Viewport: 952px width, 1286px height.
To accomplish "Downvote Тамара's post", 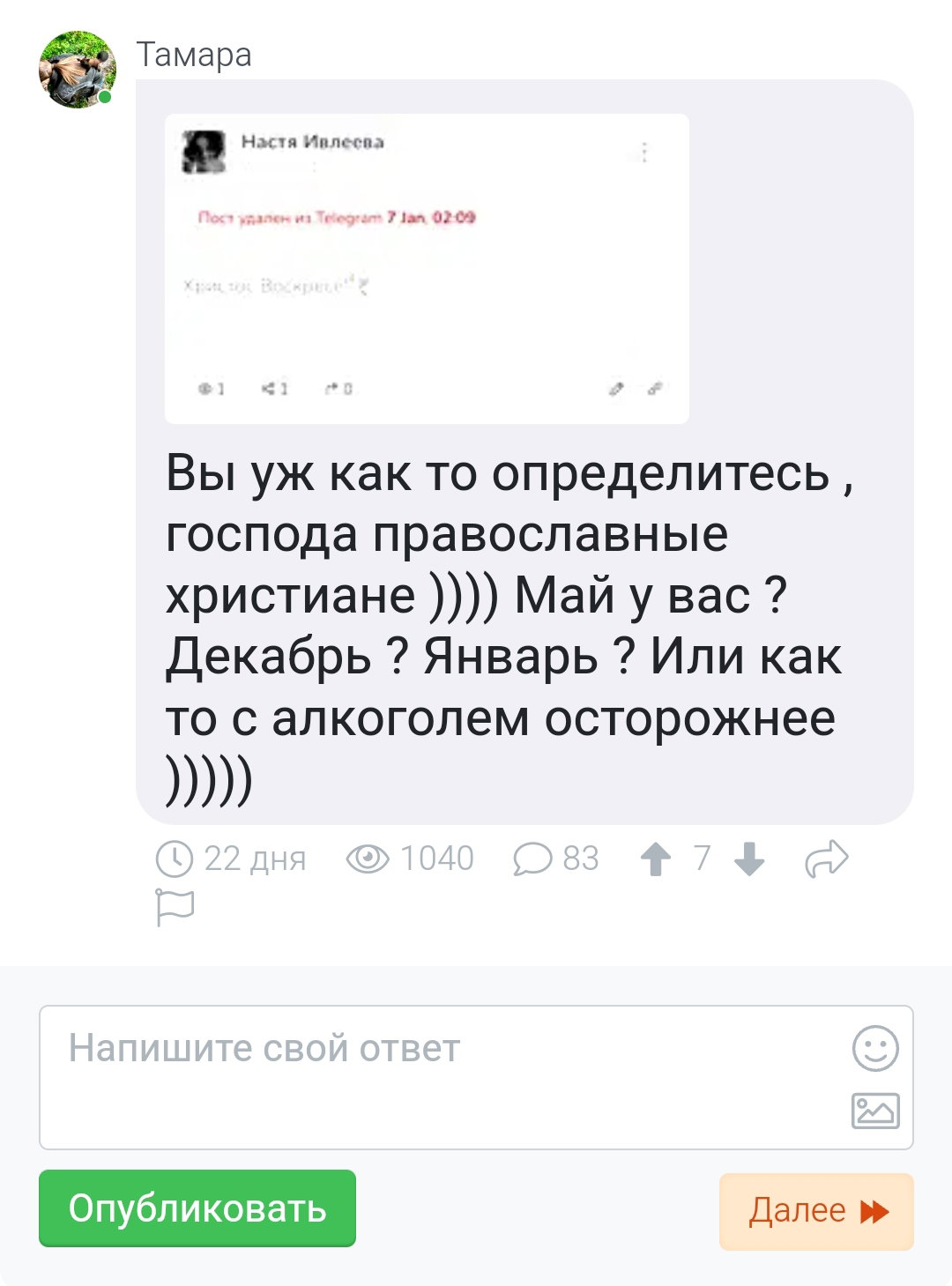I will (x=749, y=859).
